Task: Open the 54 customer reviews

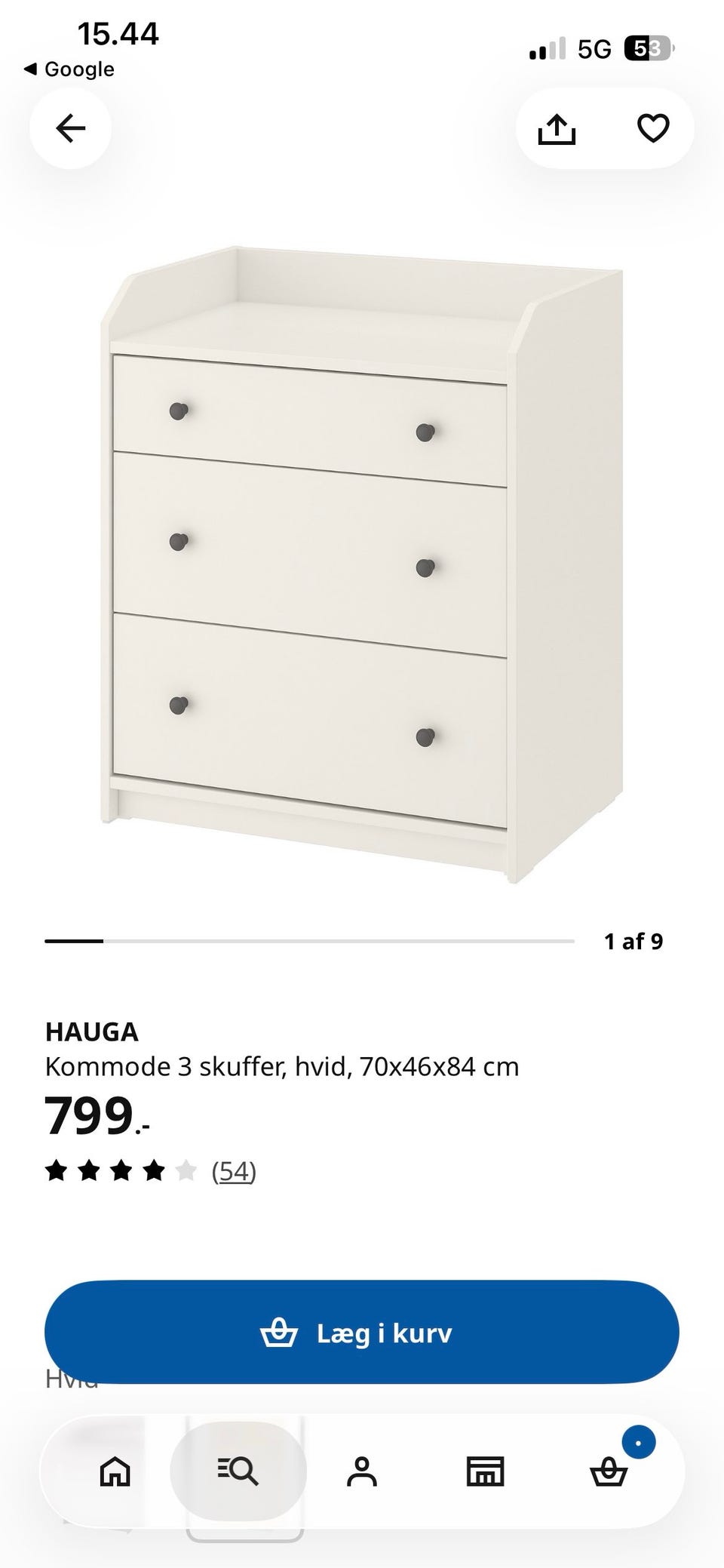Action: point(234,1171)
